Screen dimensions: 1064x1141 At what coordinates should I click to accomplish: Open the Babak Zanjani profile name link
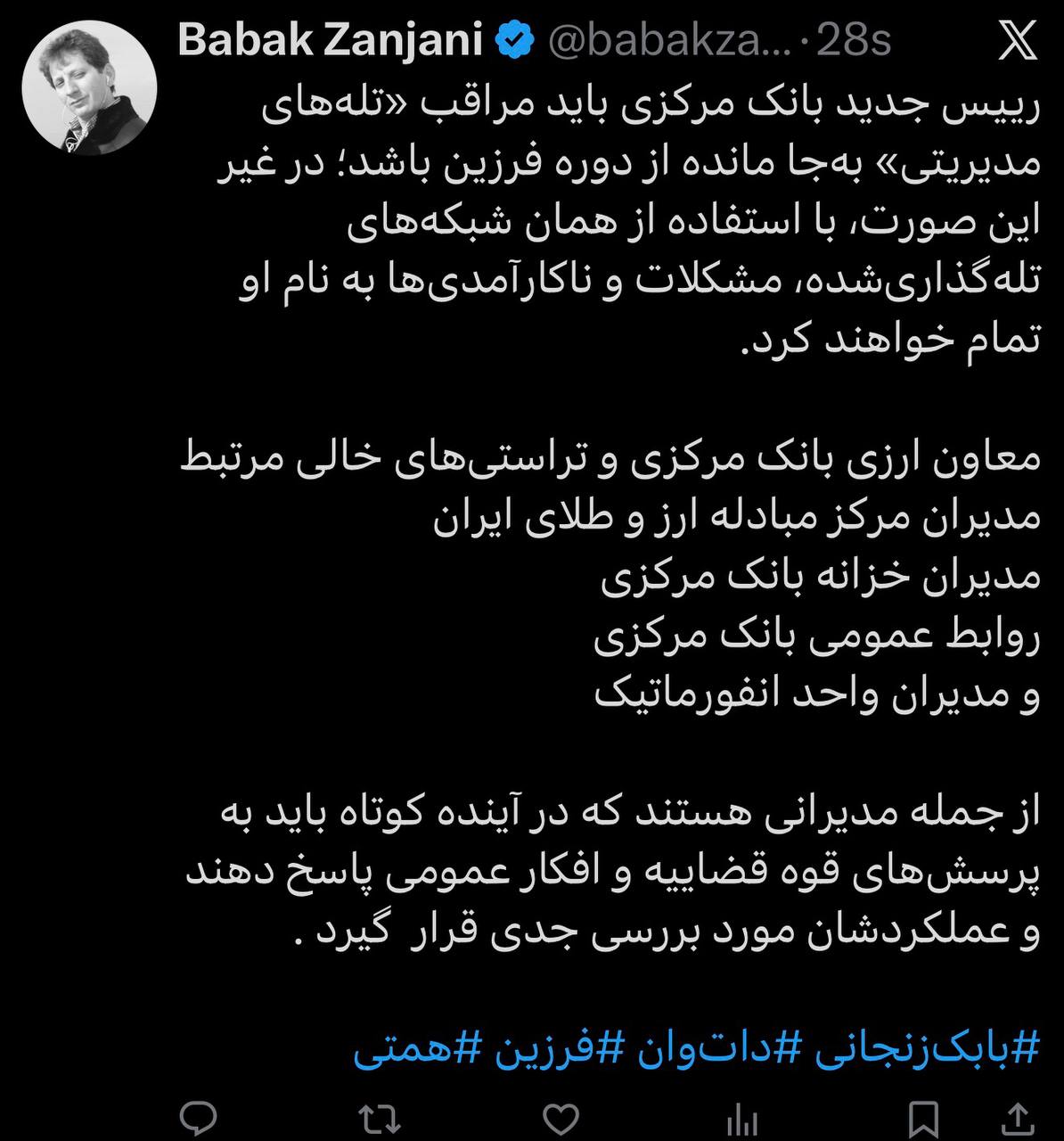(x=330, y=40)
